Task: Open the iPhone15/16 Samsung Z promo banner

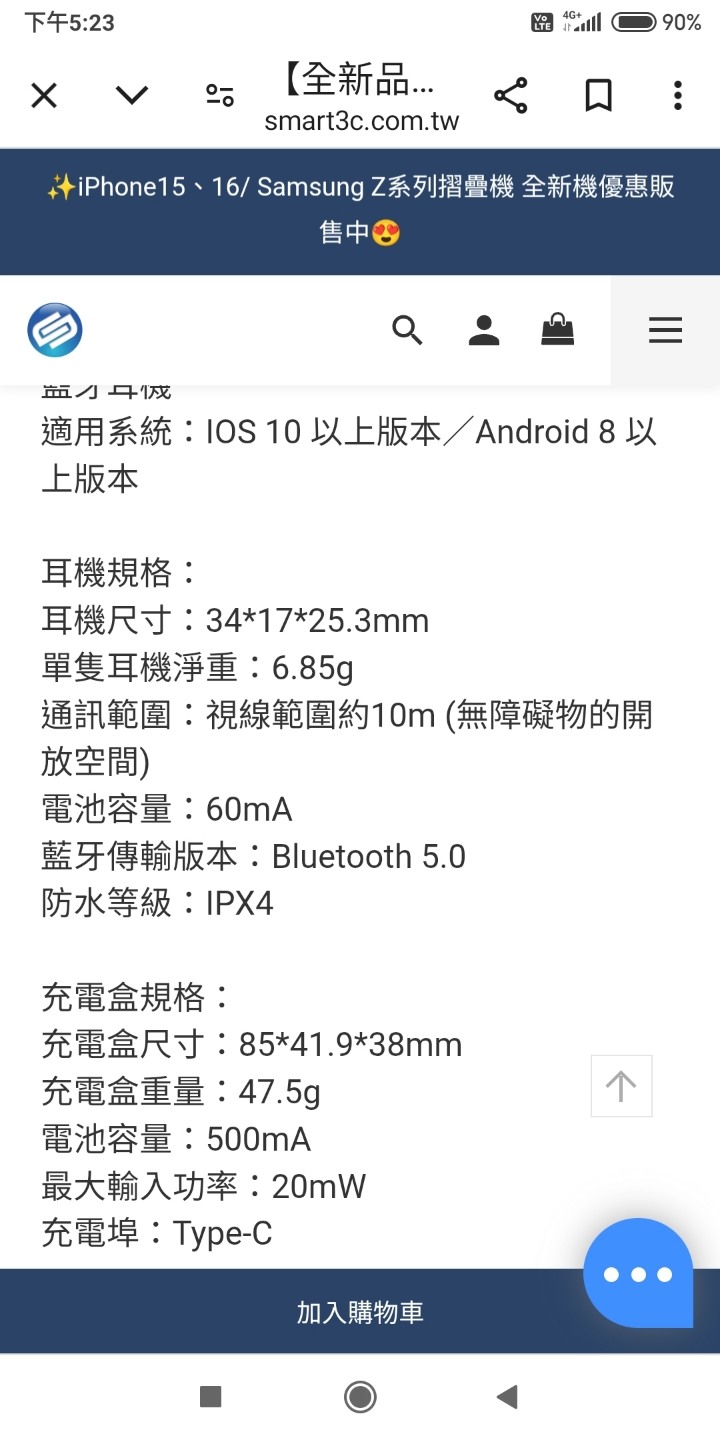Action: tap(360, 211)
